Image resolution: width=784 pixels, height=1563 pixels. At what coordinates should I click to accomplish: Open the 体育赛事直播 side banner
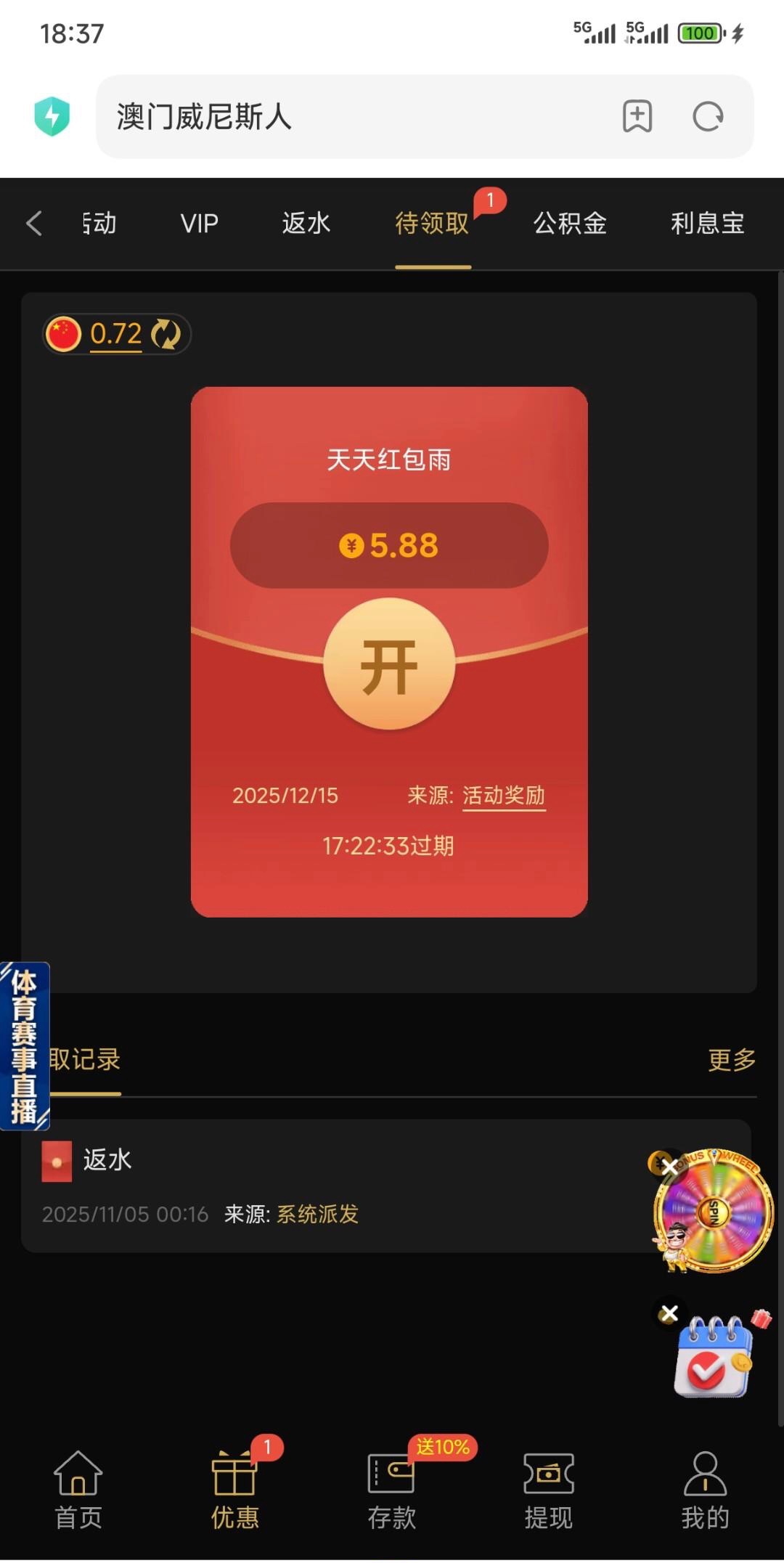pyautogui.click(x=25, y=1046)
